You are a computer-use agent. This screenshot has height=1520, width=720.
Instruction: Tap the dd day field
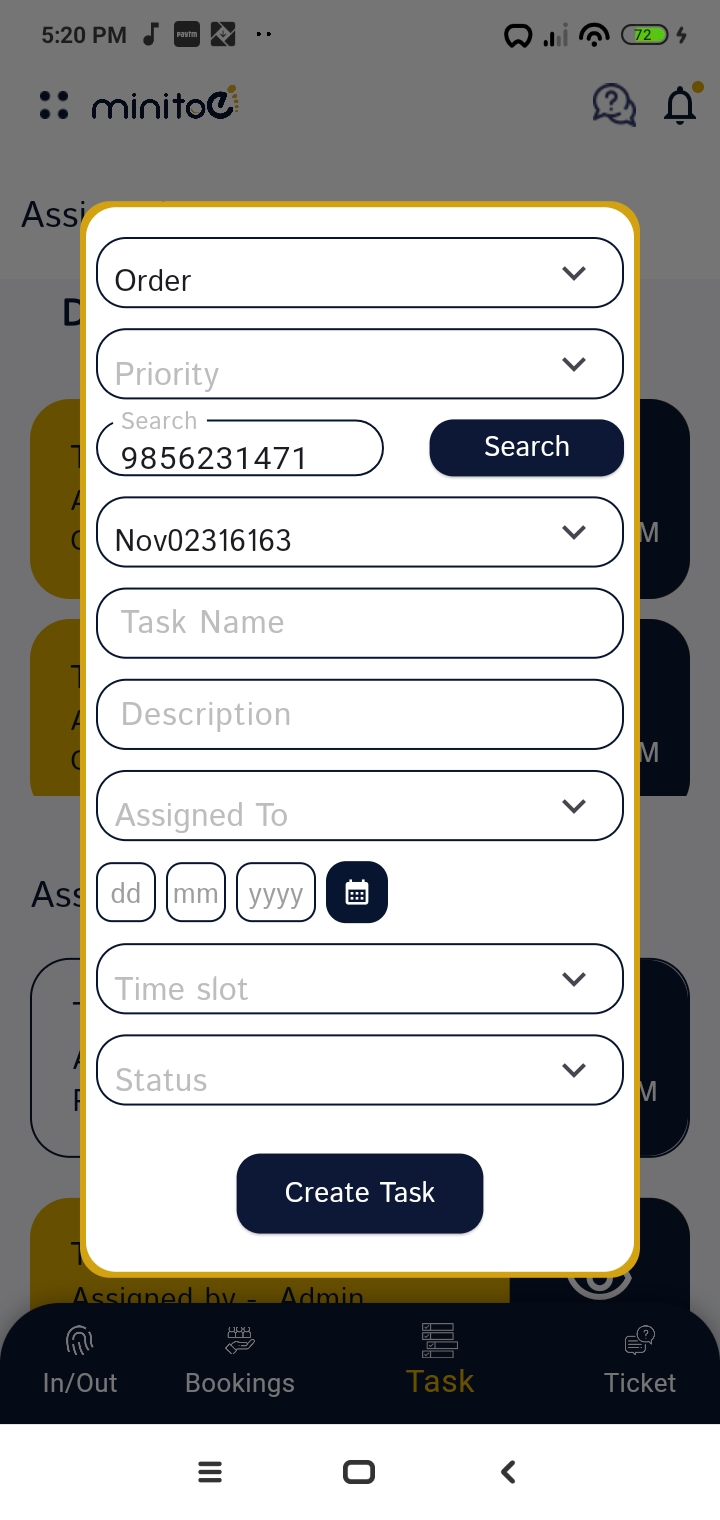point(126,892)
